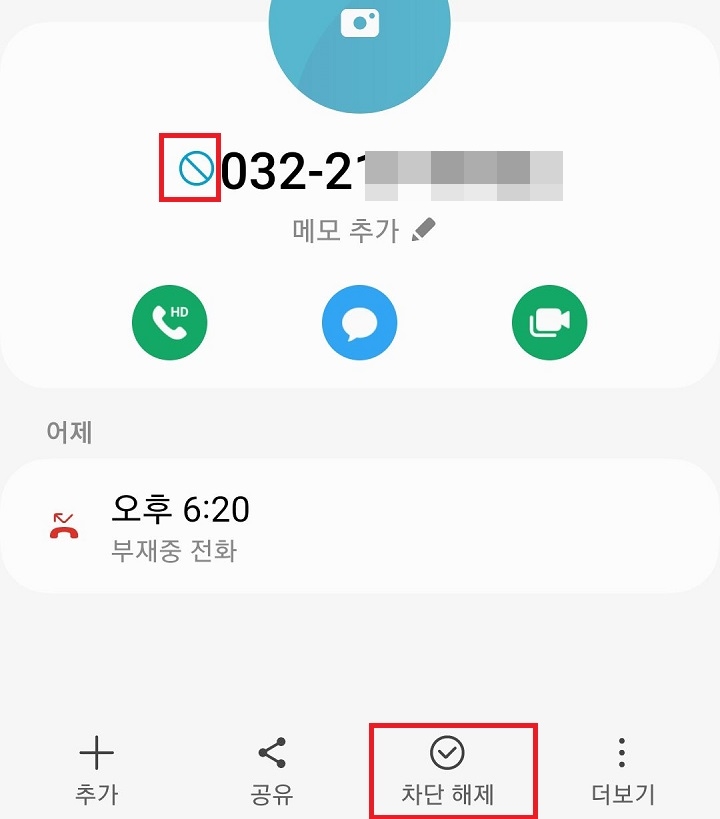Open the message composer via chat icon
Viewport: 720px width, 819px height.
click(x=360, y=322)
